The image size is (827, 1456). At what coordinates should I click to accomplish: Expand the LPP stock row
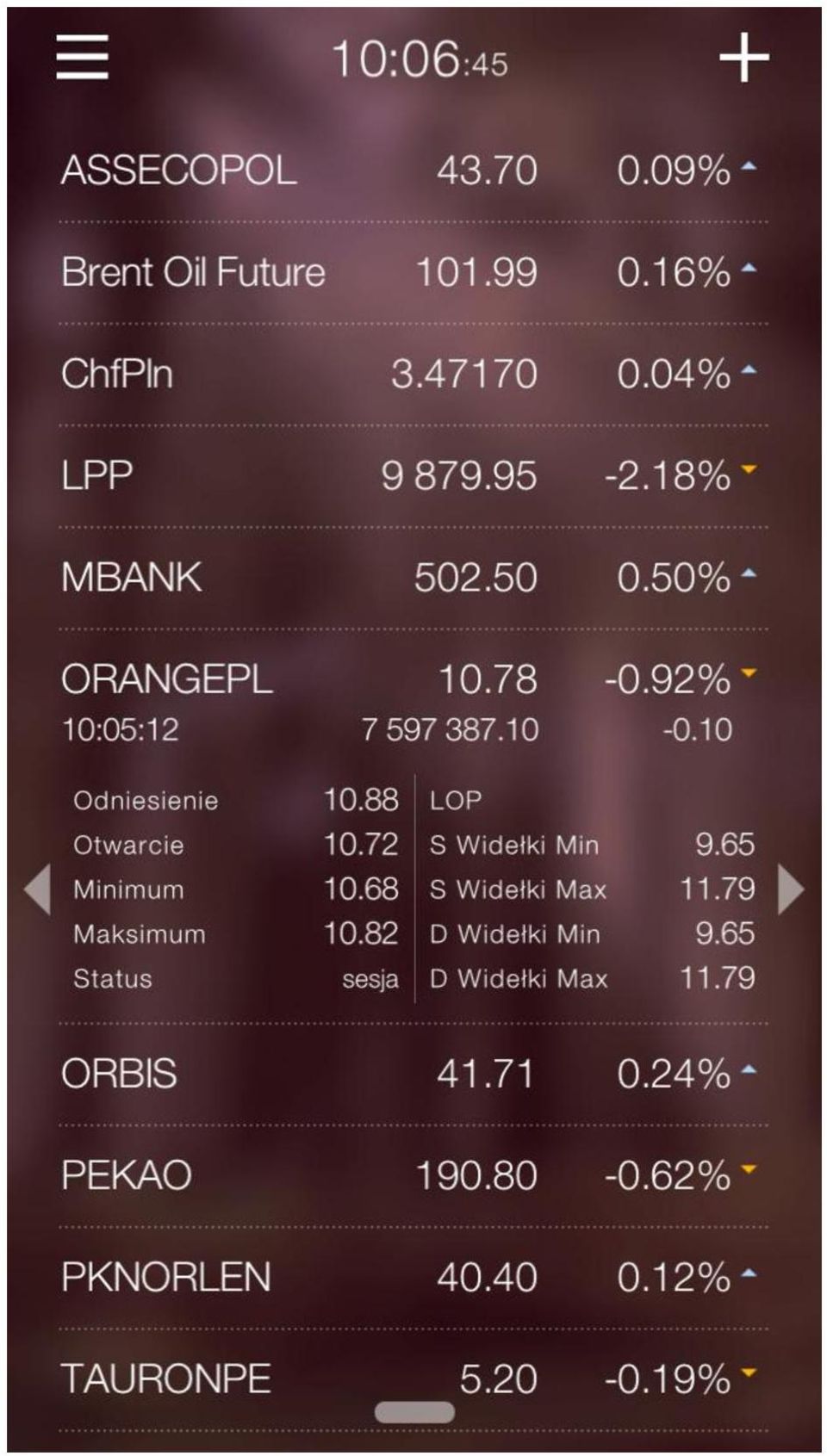413,476
